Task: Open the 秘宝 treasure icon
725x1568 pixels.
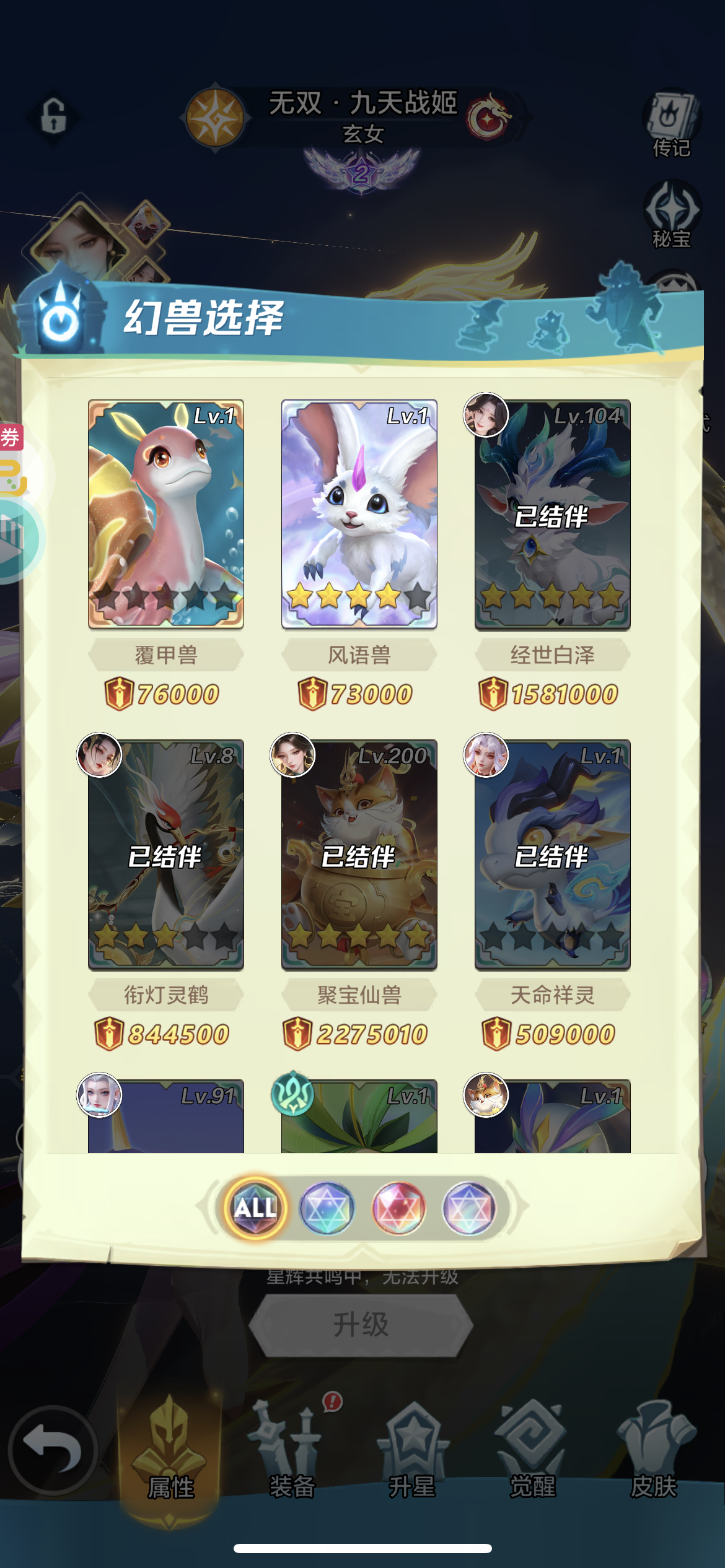Action: click(x=672, y=214)
